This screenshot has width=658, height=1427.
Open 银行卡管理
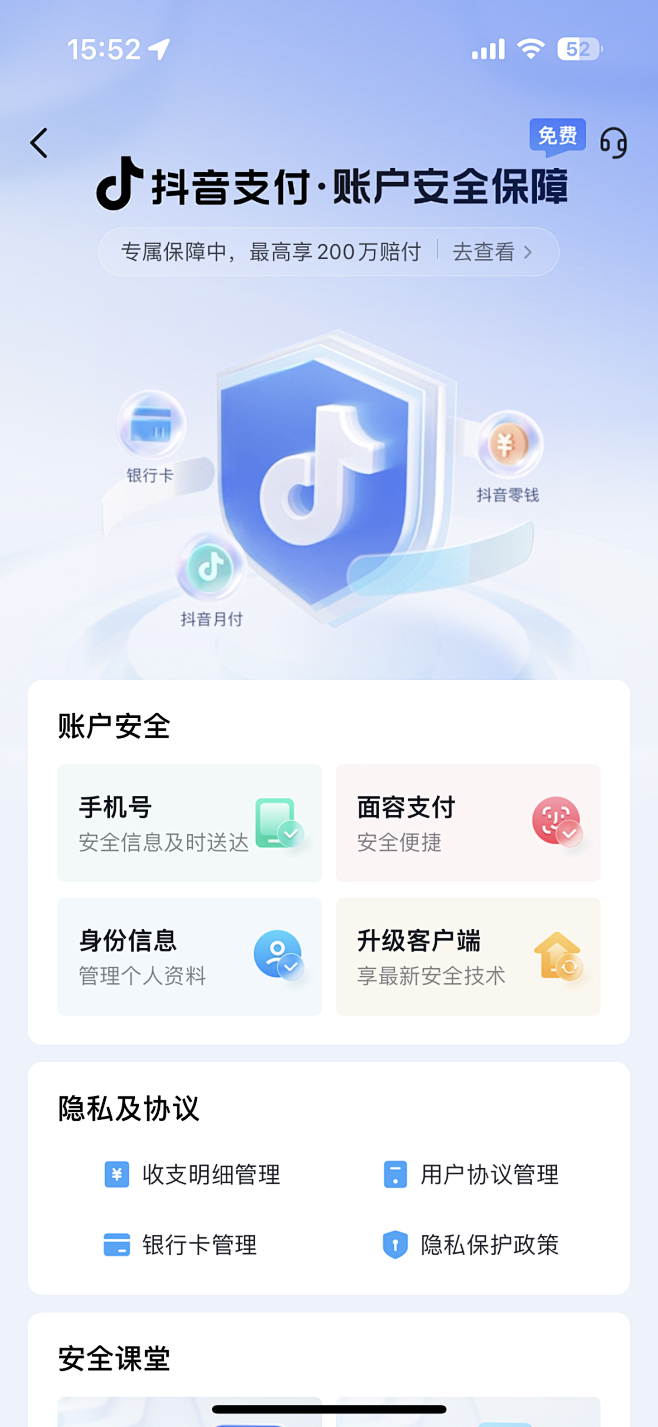coord(181,1245)
